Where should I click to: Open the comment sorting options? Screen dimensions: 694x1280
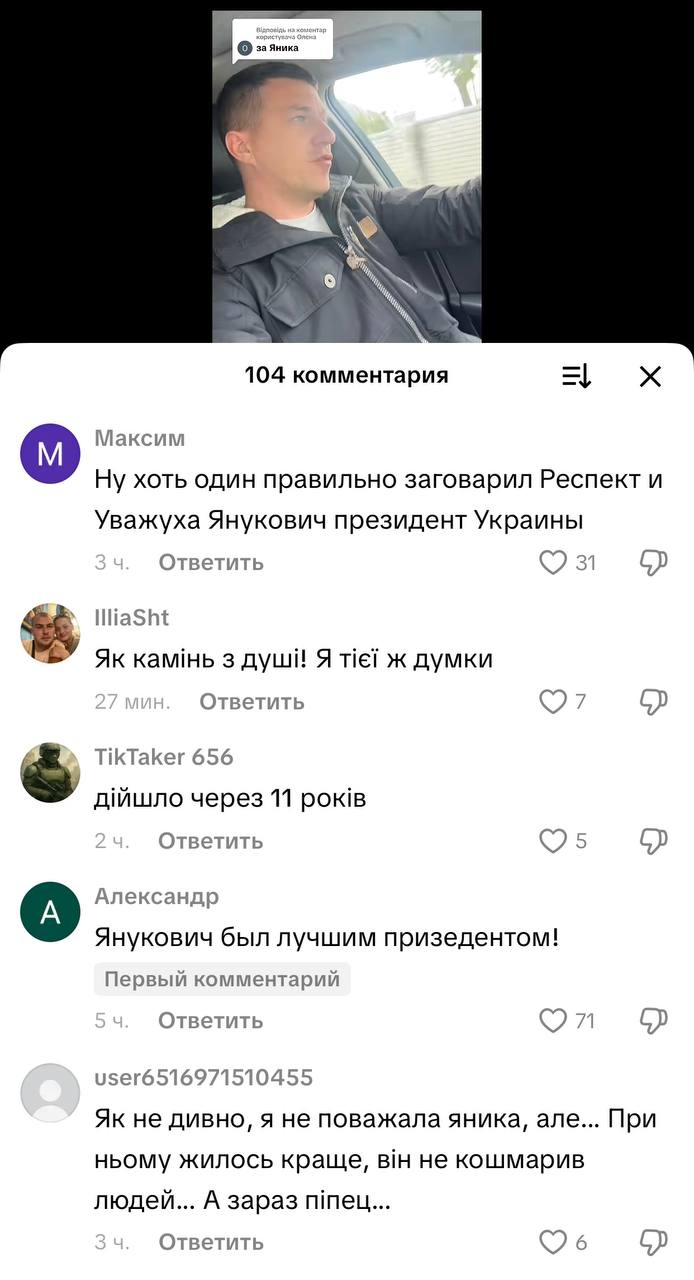[x=577, y=376]
